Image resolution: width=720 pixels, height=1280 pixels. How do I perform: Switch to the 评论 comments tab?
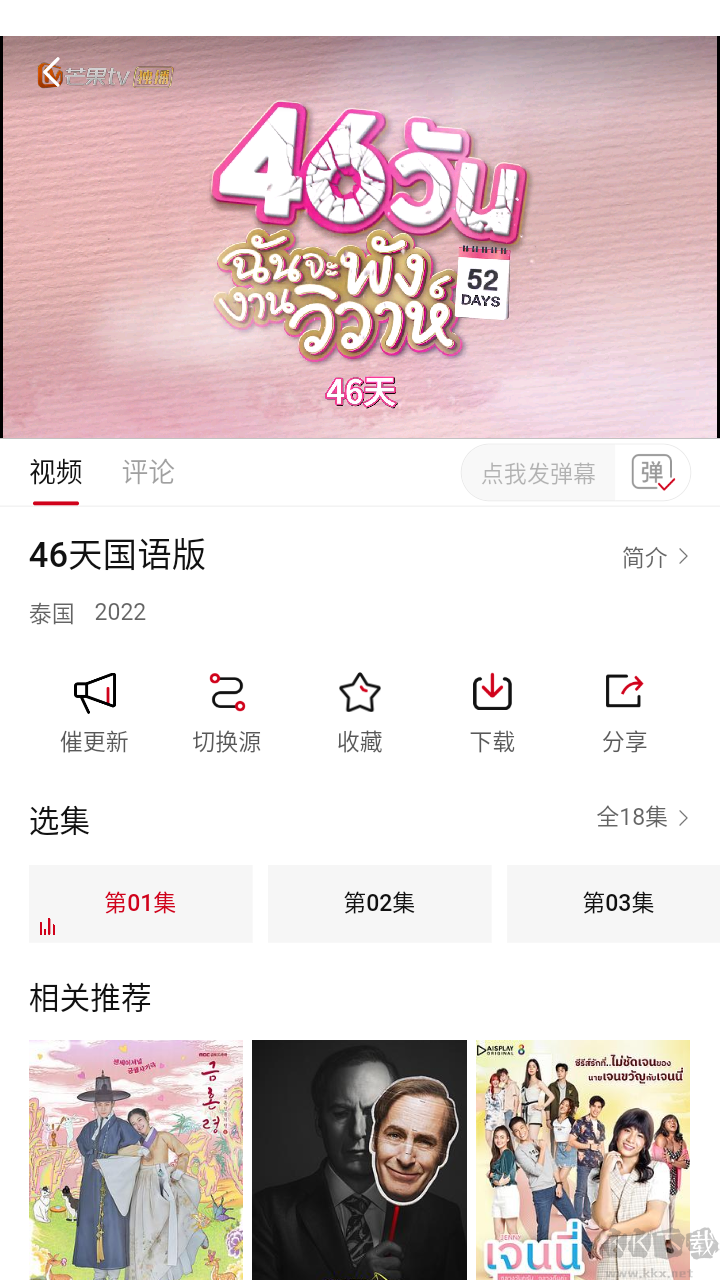(x=146, y=472)
